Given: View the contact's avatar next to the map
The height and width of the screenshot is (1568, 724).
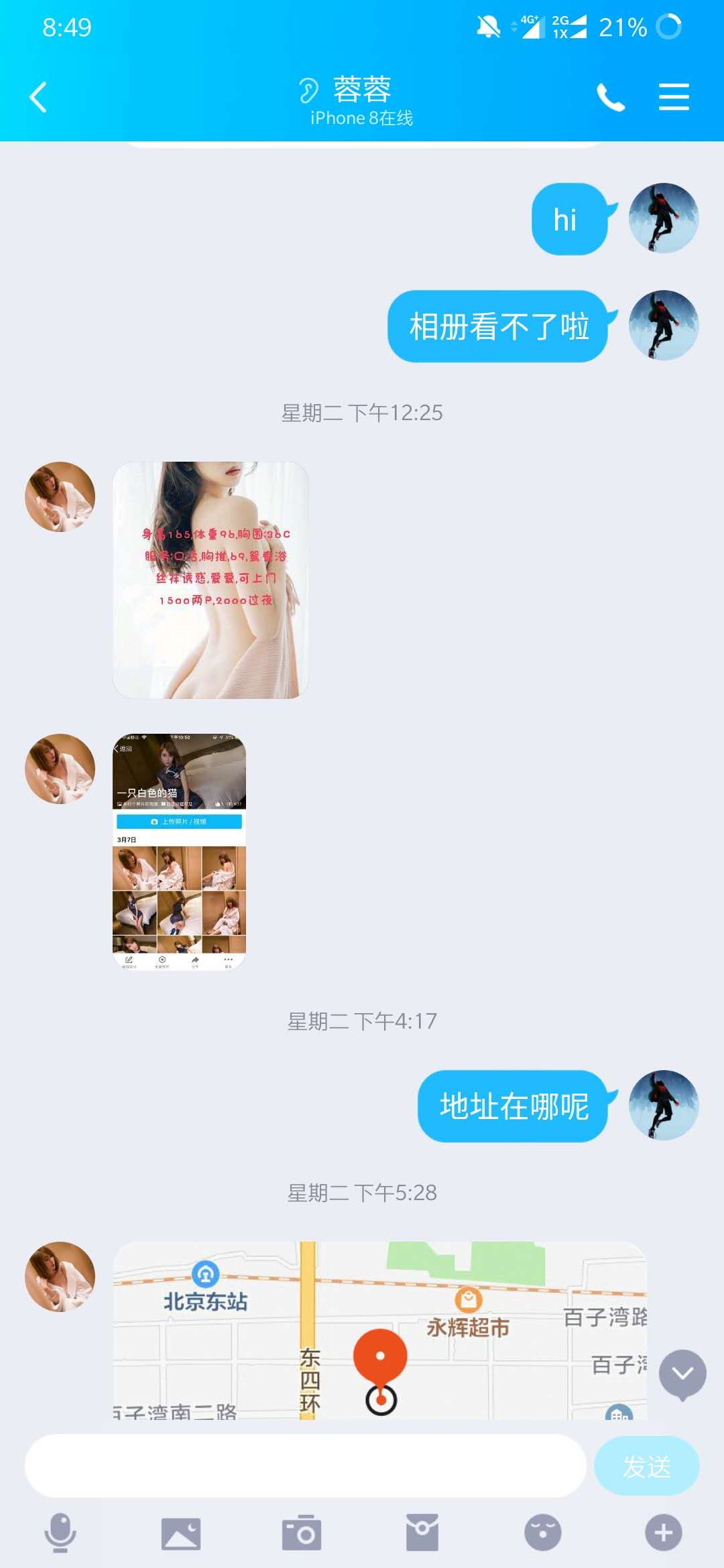Looking at the screenshot, I should pos(60,1277).
